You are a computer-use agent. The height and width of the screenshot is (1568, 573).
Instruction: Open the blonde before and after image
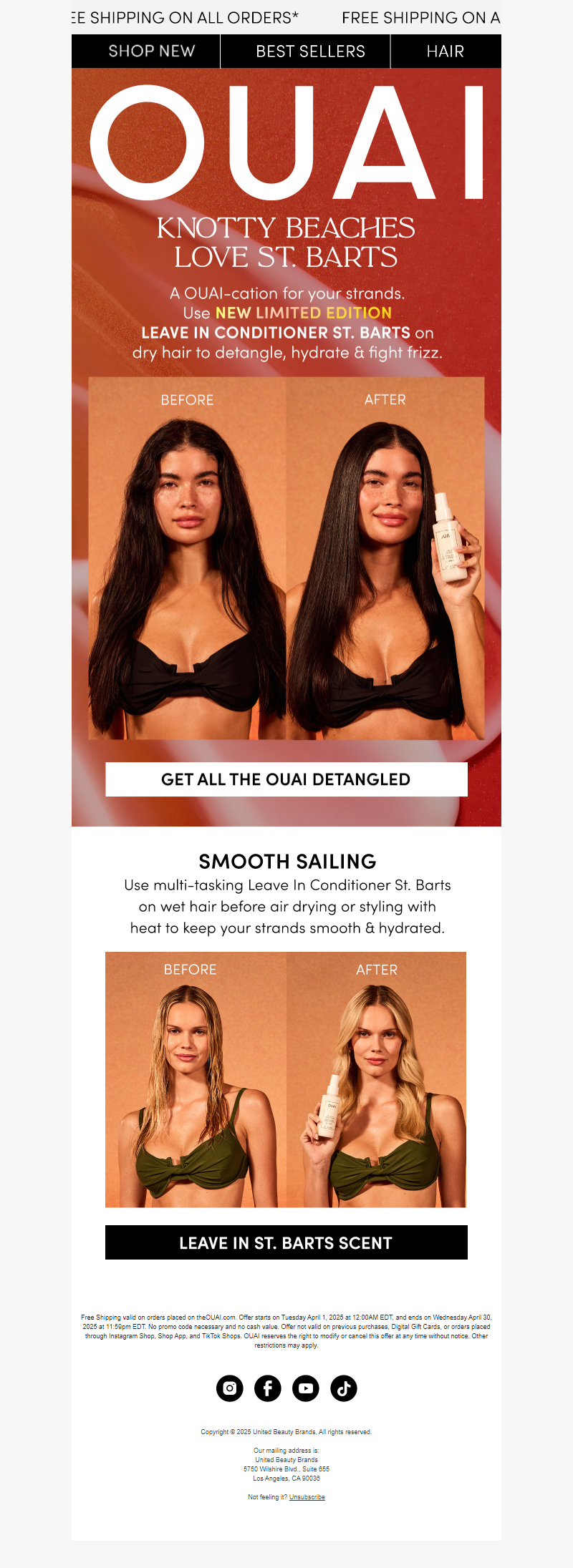click(x=286, y=1079)
